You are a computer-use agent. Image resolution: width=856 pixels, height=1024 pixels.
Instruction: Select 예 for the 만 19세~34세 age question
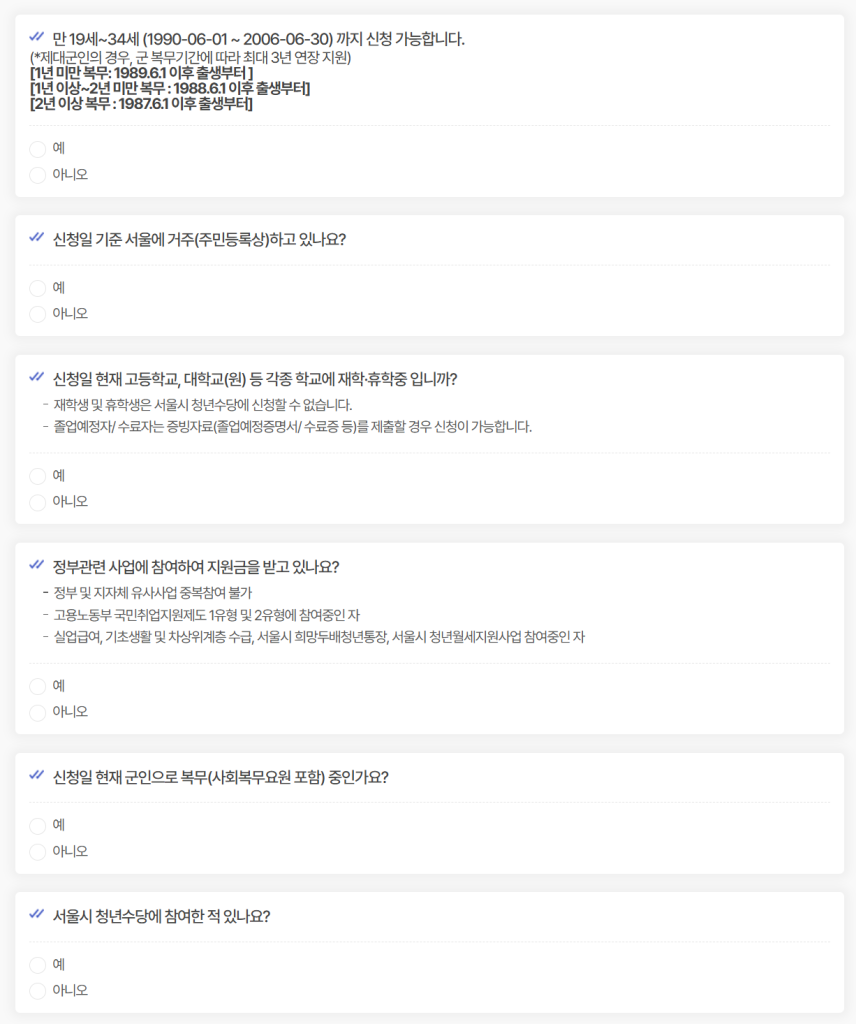pyautogui.click(x=38, y=149)
